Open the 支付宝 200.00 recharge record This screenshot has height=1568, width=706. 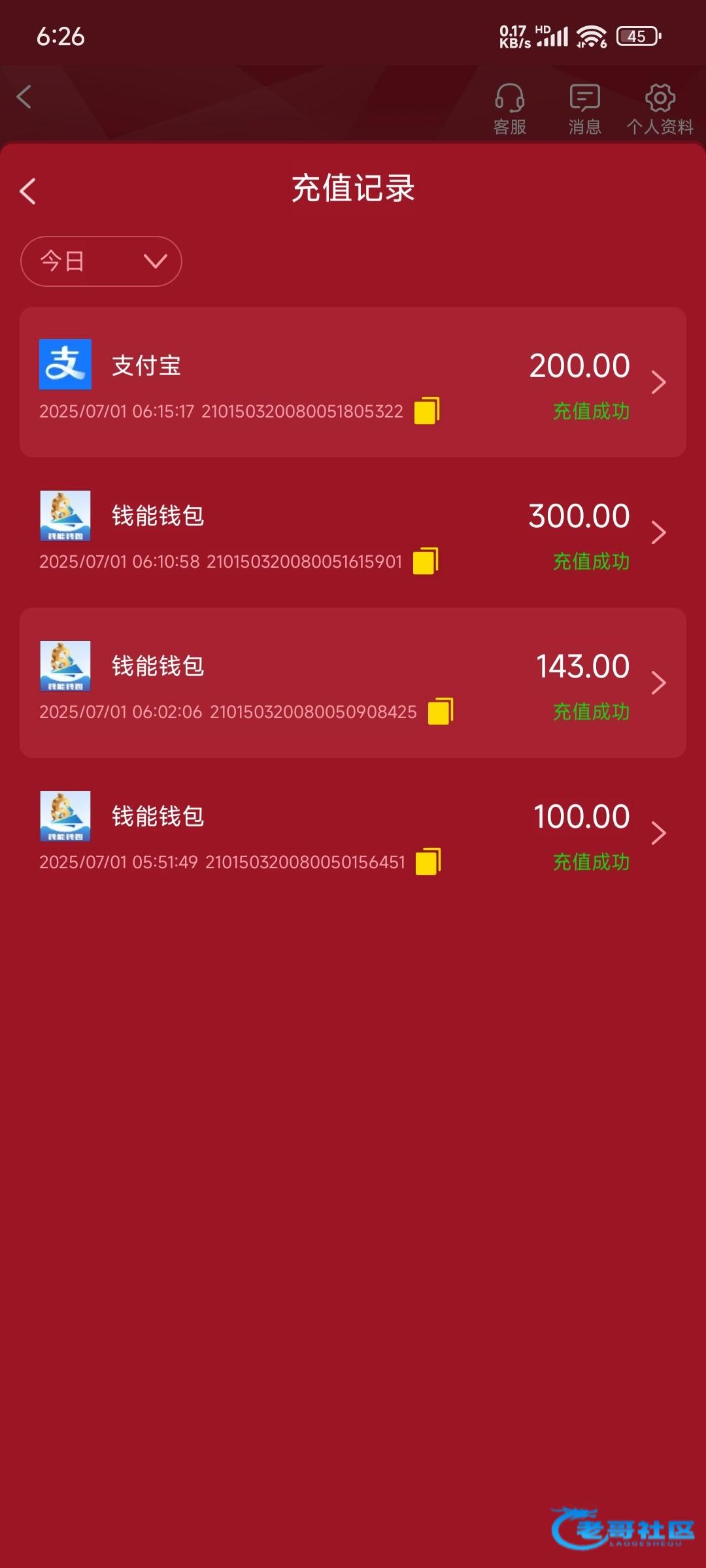[x=353, y=382]
